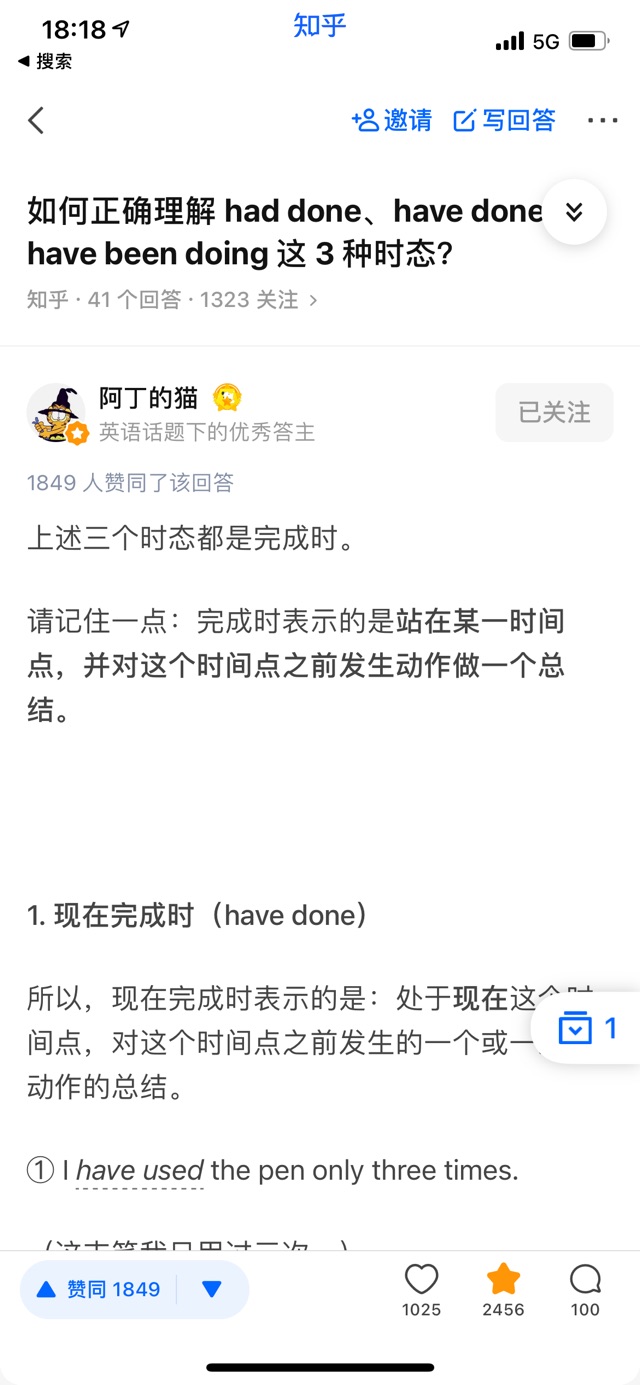This screenshot has height=1385, width=640.
Task: Upvote the answer with 赞同 1849
Action: coord(98,1289)
